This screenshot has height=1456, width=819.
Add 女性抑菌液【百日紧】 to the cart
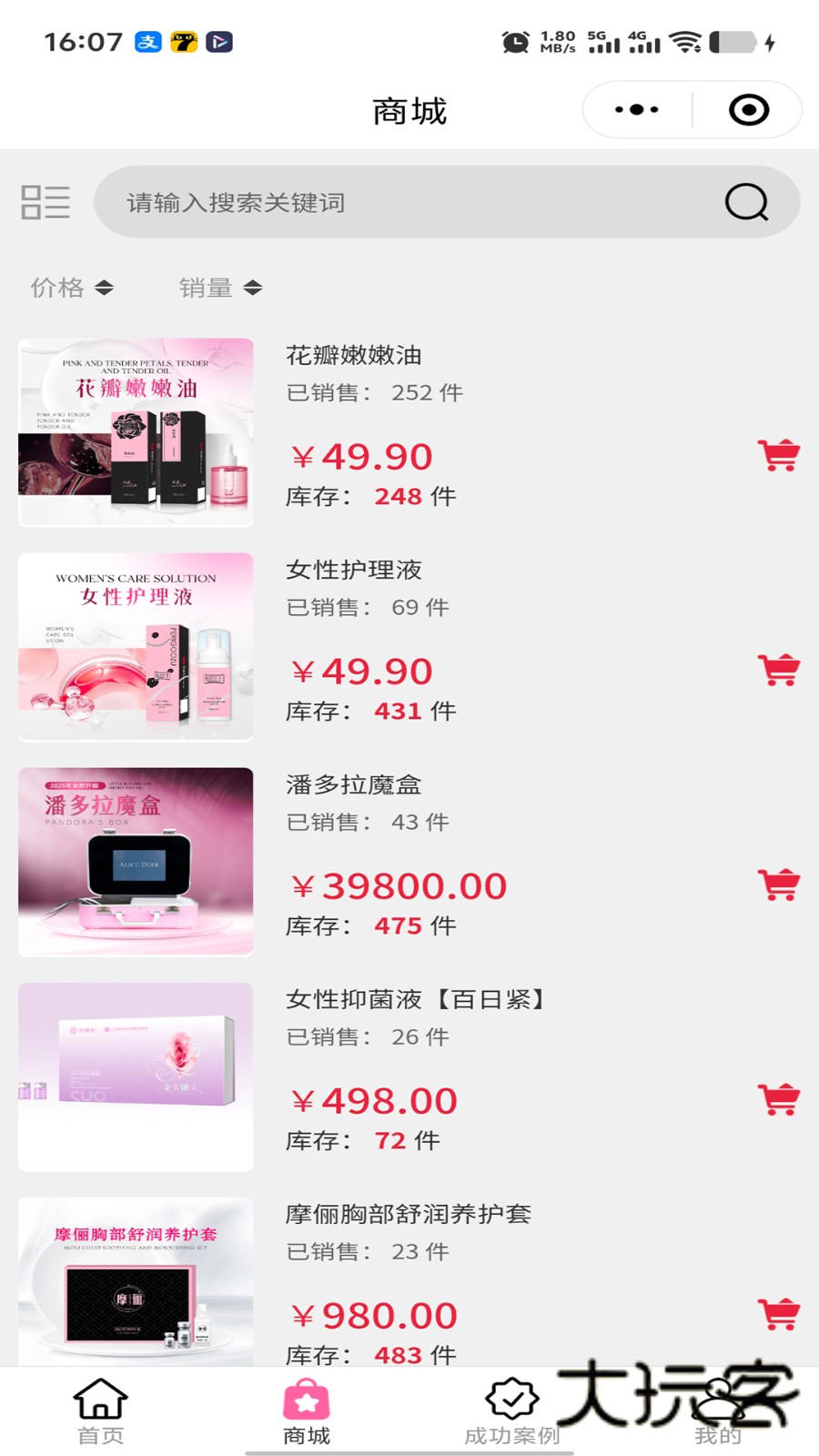click(x=779, y=1099)
